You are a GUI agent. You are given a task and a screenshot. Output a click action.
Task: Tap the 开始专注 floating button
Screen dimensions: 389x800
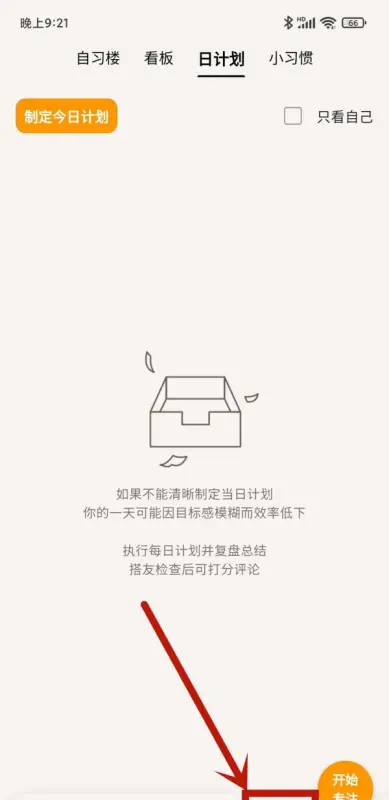(345, 781)
